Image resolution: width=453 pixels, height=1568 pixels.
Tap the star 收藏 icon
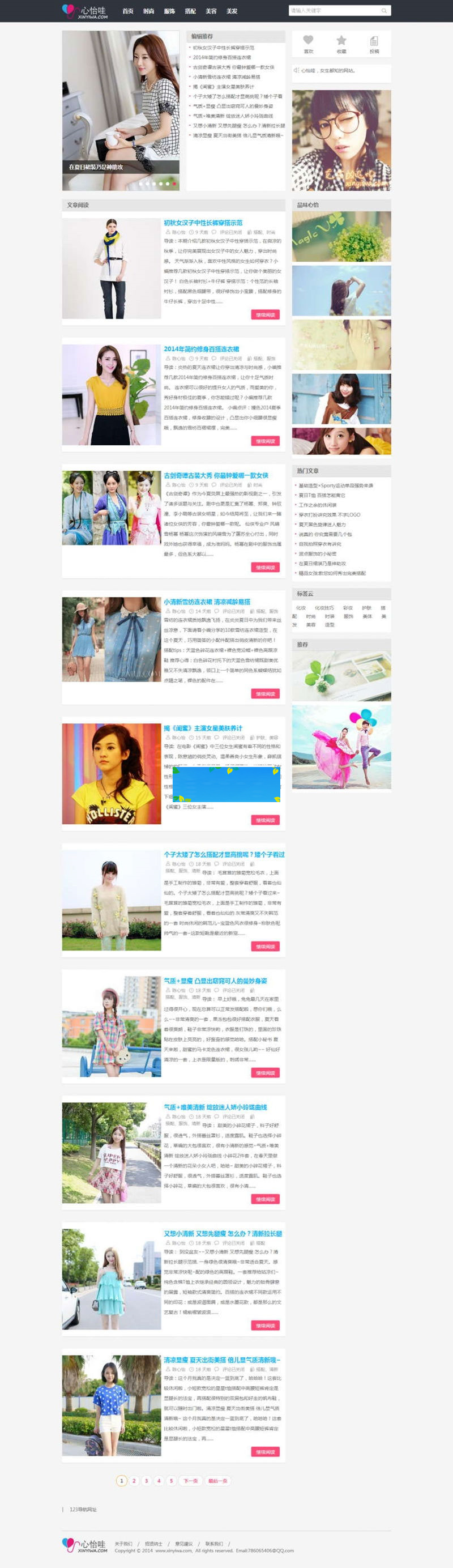tap(341, 41)
